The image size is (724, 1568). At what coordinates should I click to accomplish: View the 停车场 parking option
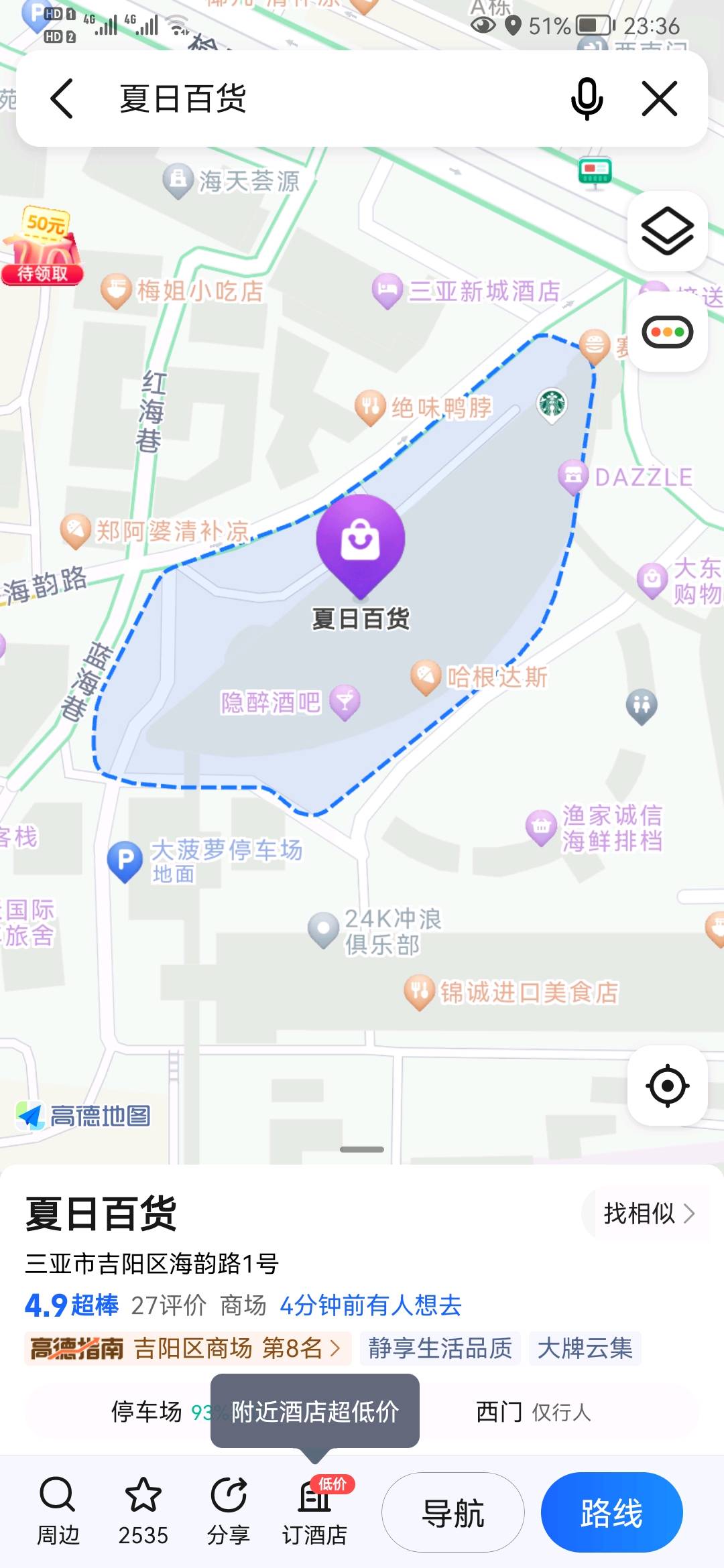pyautogui.click(x=147, y=1412)
